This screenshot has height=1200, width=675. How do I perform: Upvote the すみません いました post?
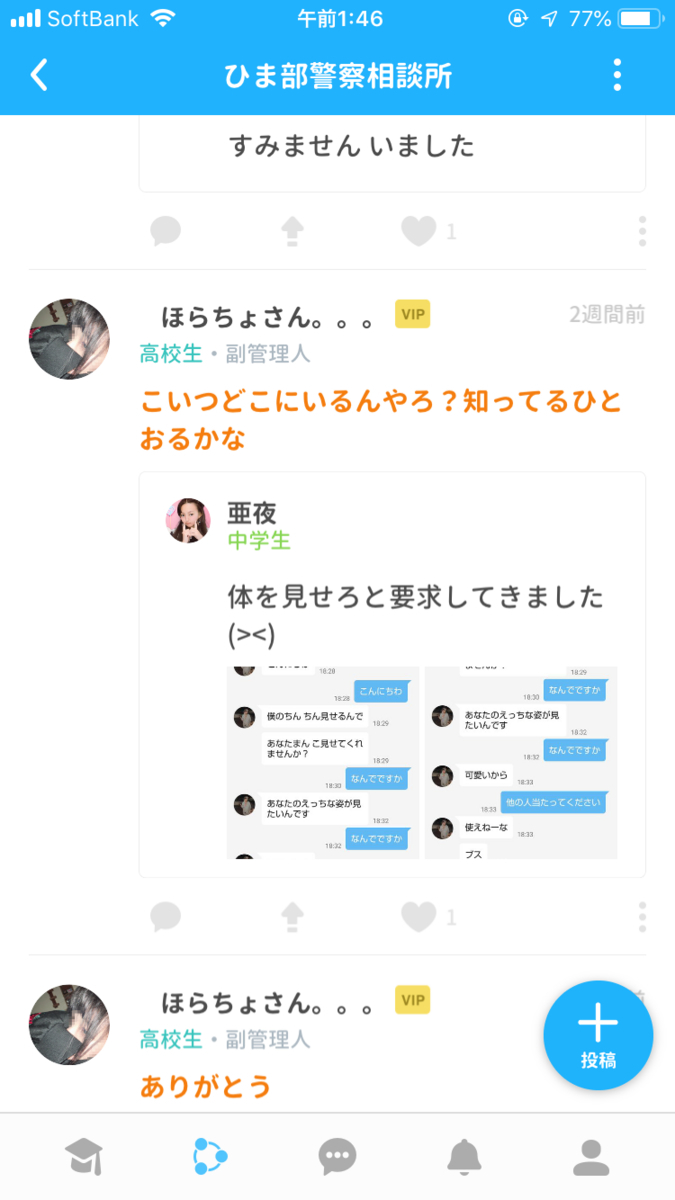(x=291, y=232)
